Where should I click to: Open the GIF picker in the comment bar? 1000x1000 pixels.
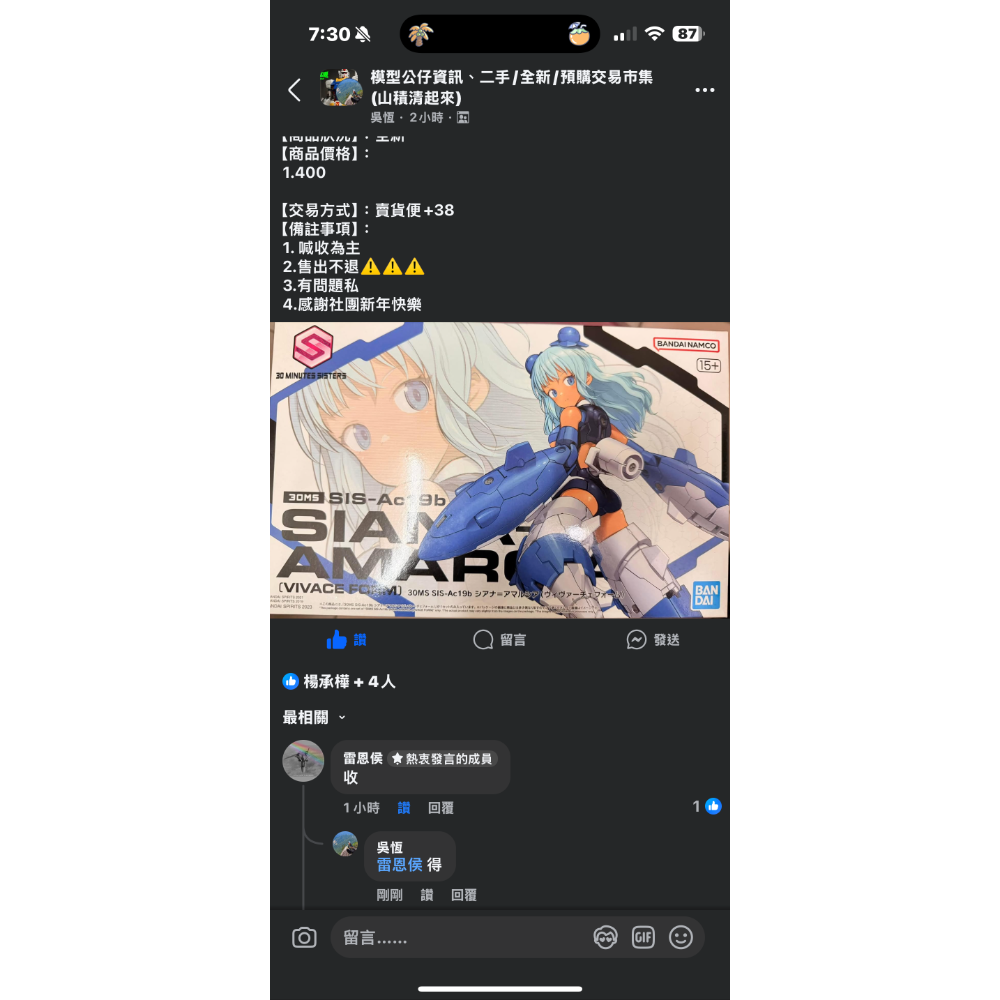point(643,938)
